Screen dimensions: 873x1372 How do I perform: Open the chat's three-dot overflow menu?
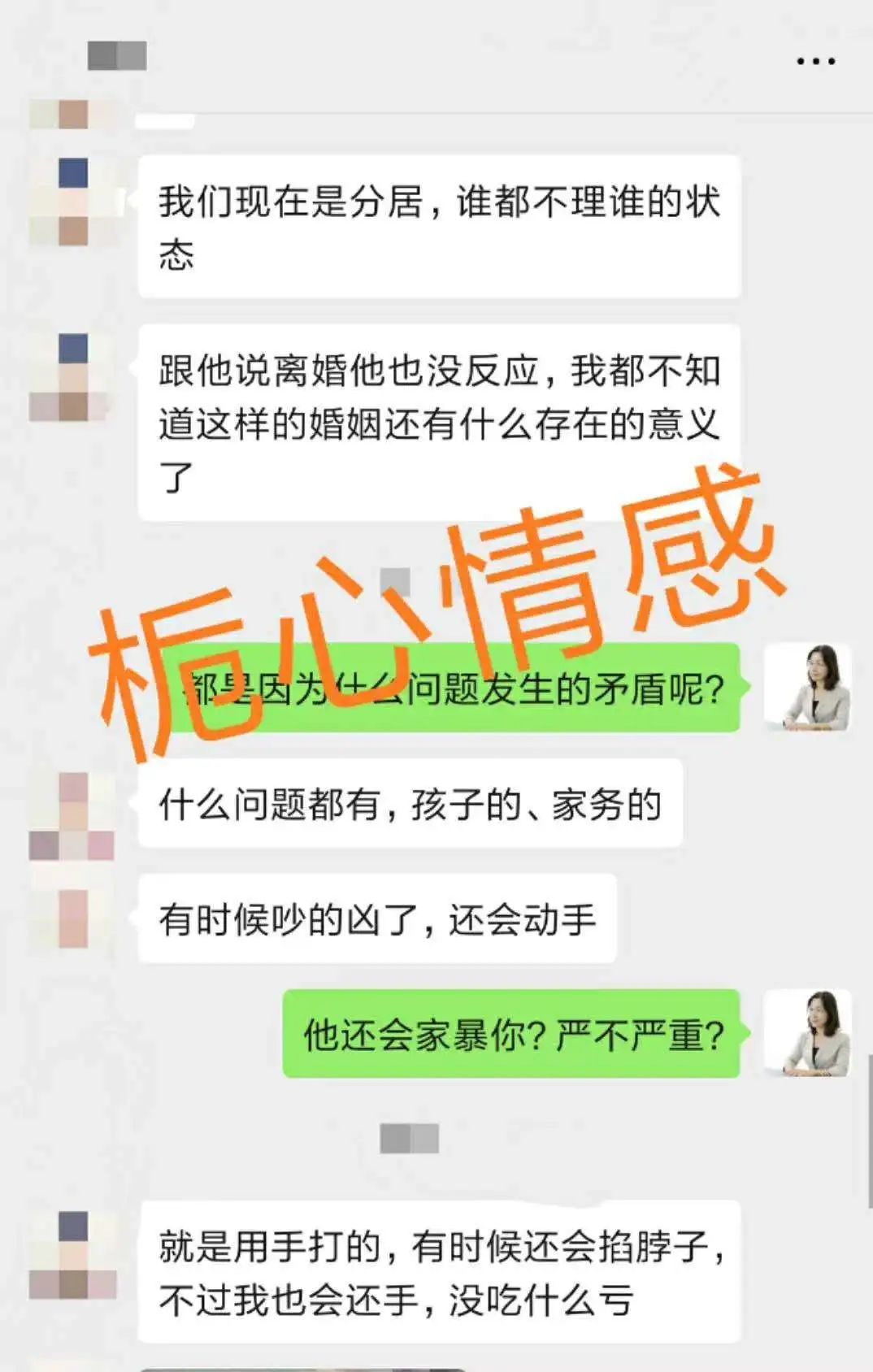pos(815,61)
